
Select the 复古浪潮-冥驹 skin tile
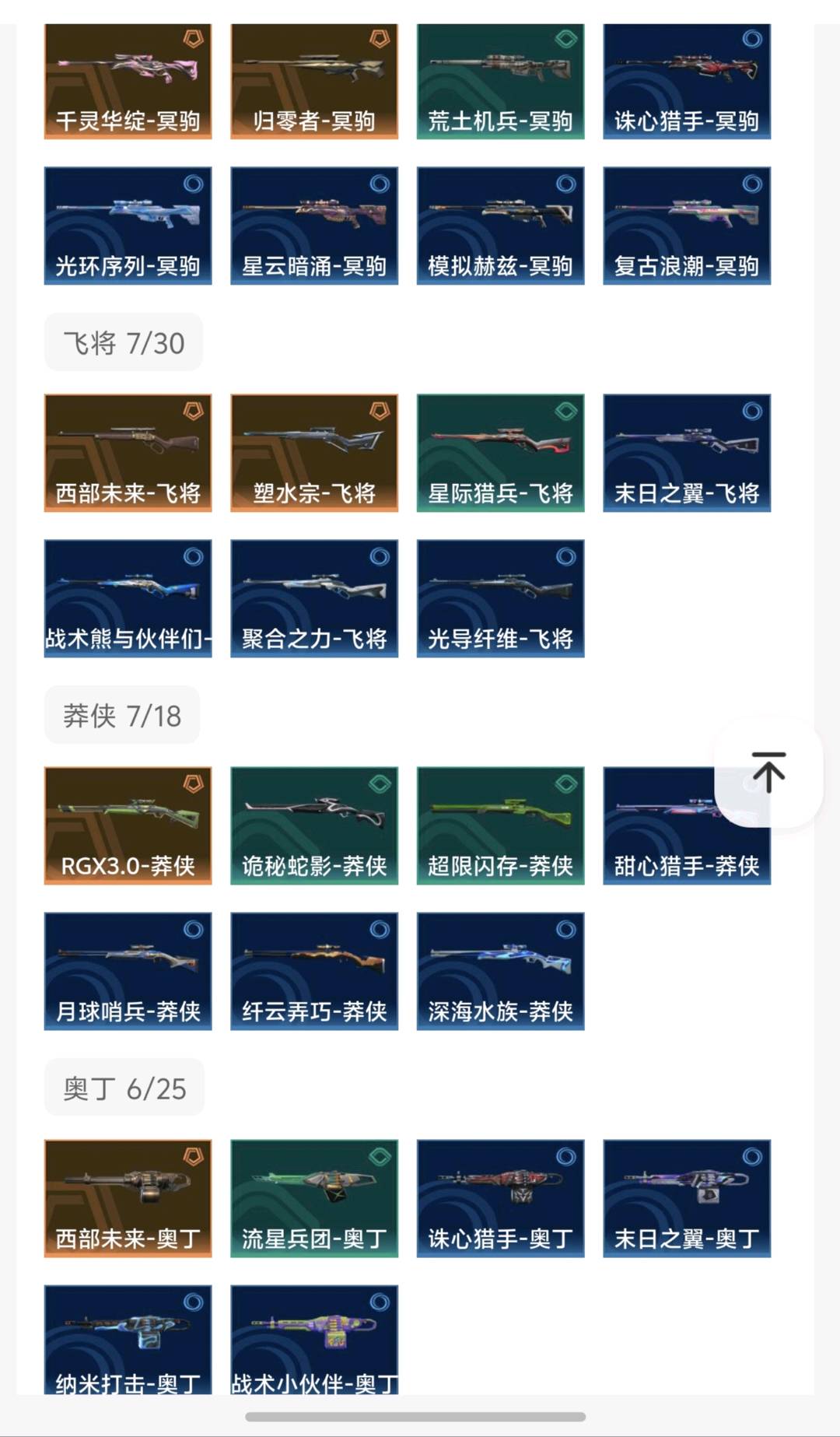(687, 226)
